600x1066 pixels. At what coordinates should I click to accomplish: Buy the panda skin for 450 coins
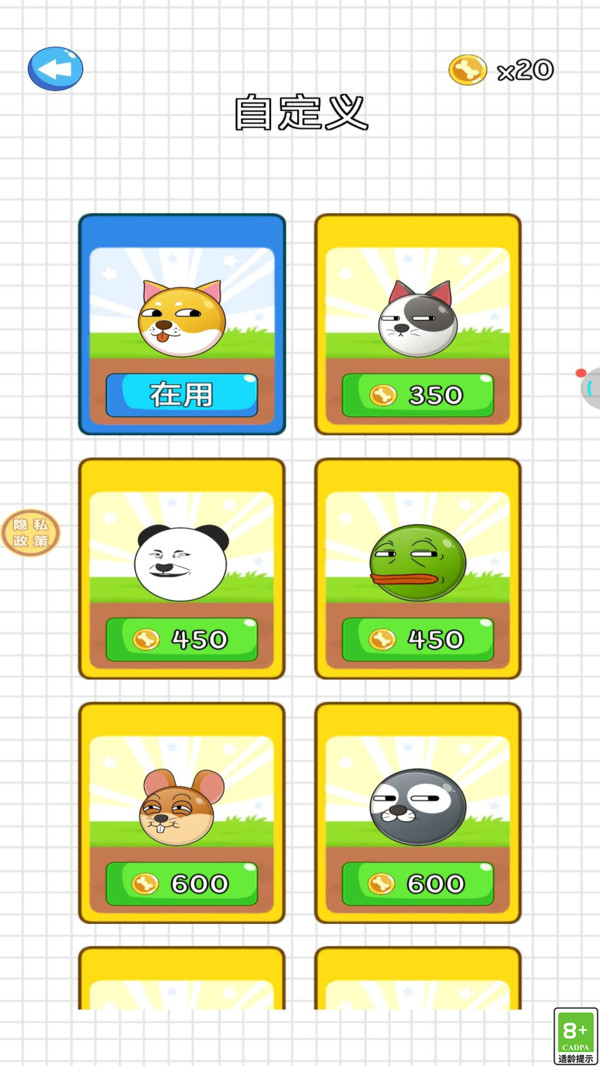coord(181,639)
